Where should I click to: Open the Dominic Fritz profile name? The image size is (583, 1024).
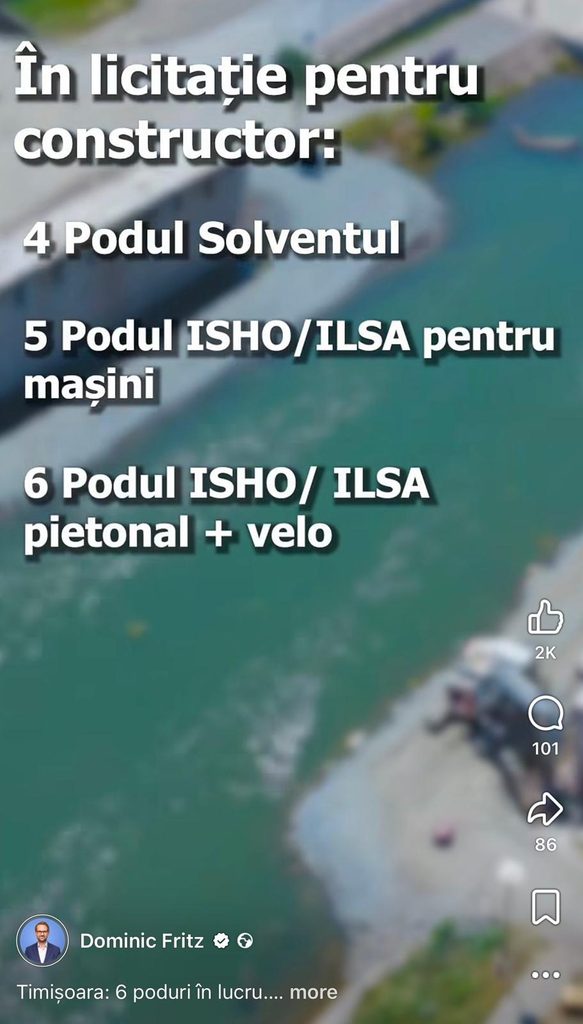click(142, 940)
